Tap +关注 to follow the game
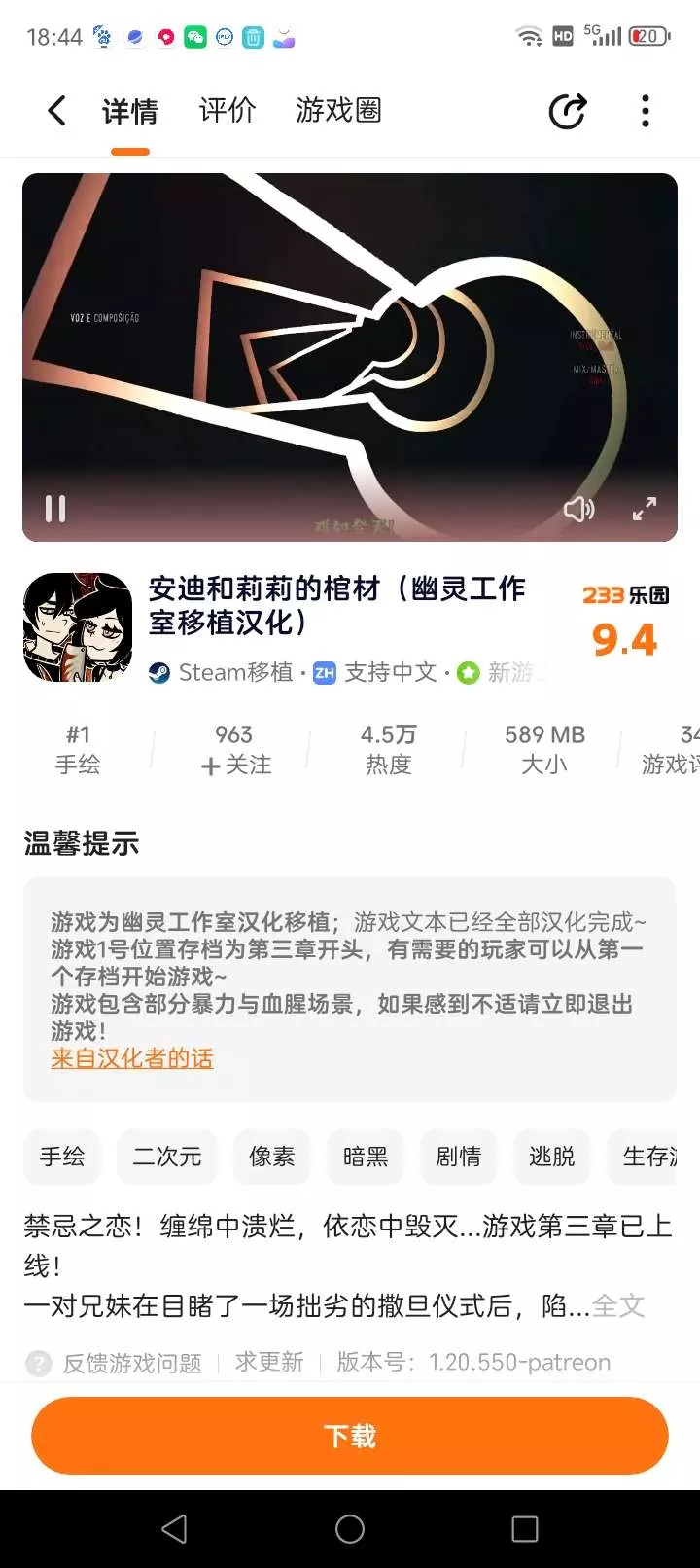Viewport: 700px width, 1568px height. pyautogui.click(x=235, y=766)
